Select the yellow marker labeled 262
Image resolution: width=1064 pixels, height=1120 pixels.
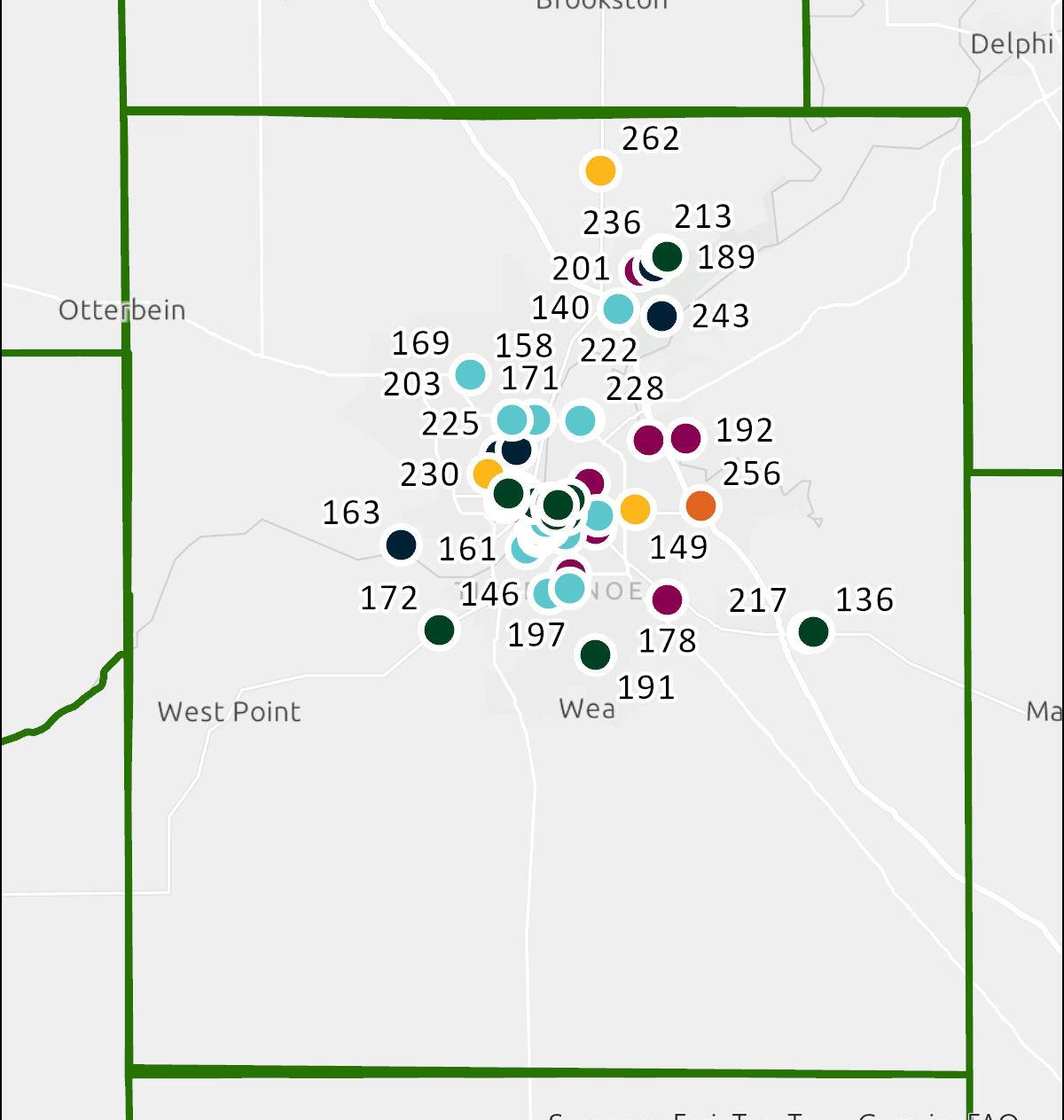tap(600, 170)
